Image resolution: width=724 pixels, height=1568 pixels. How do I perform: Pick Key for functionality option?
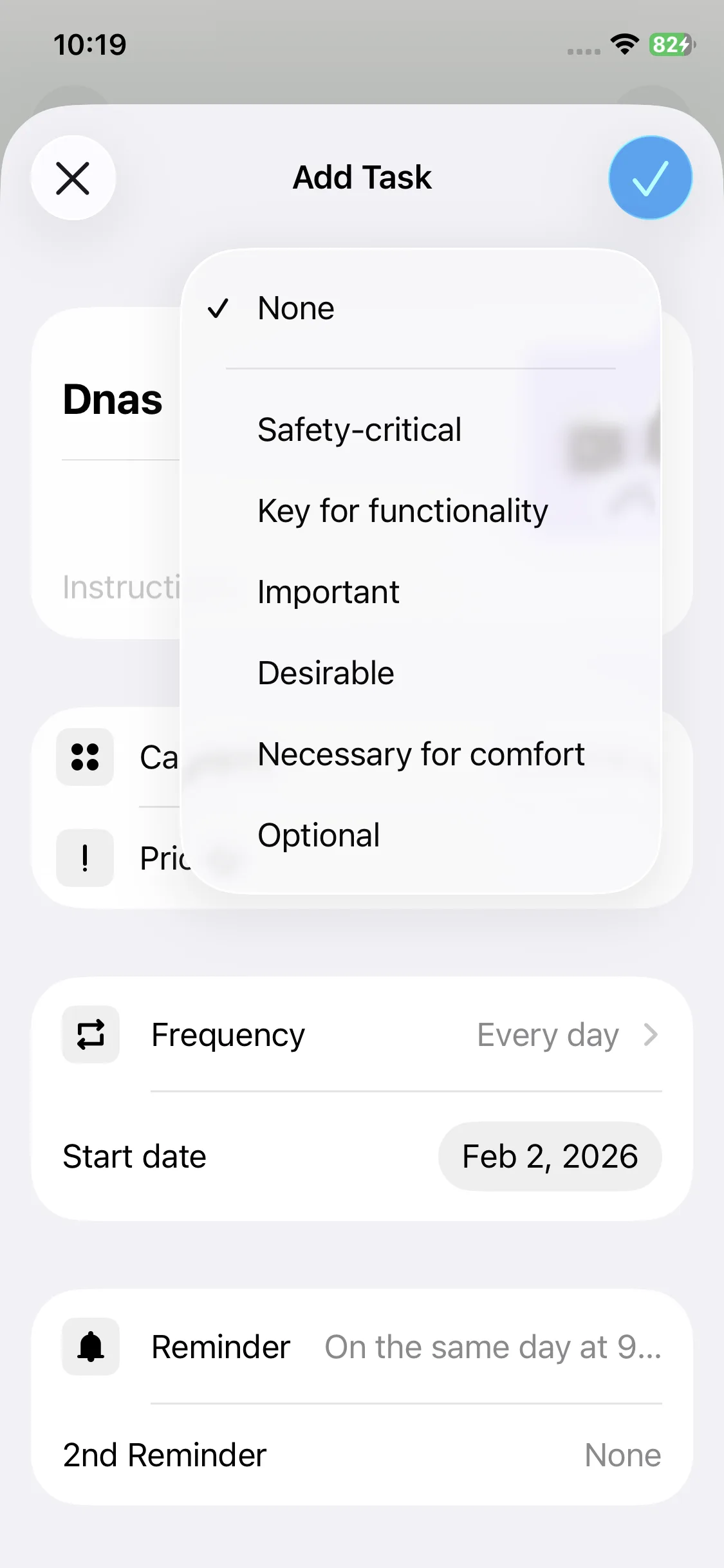point(402,511)
